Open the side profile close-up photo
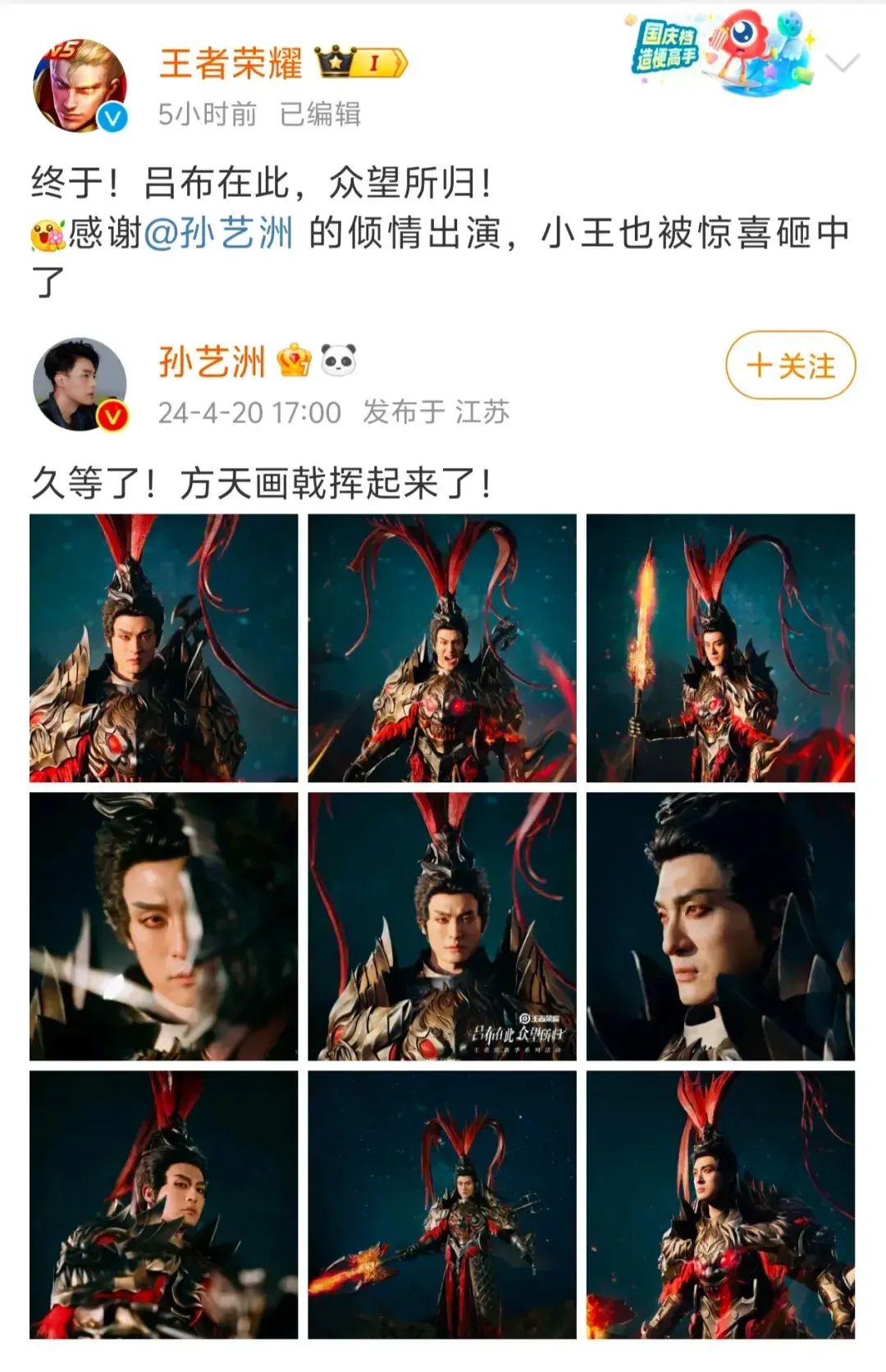 720,926
